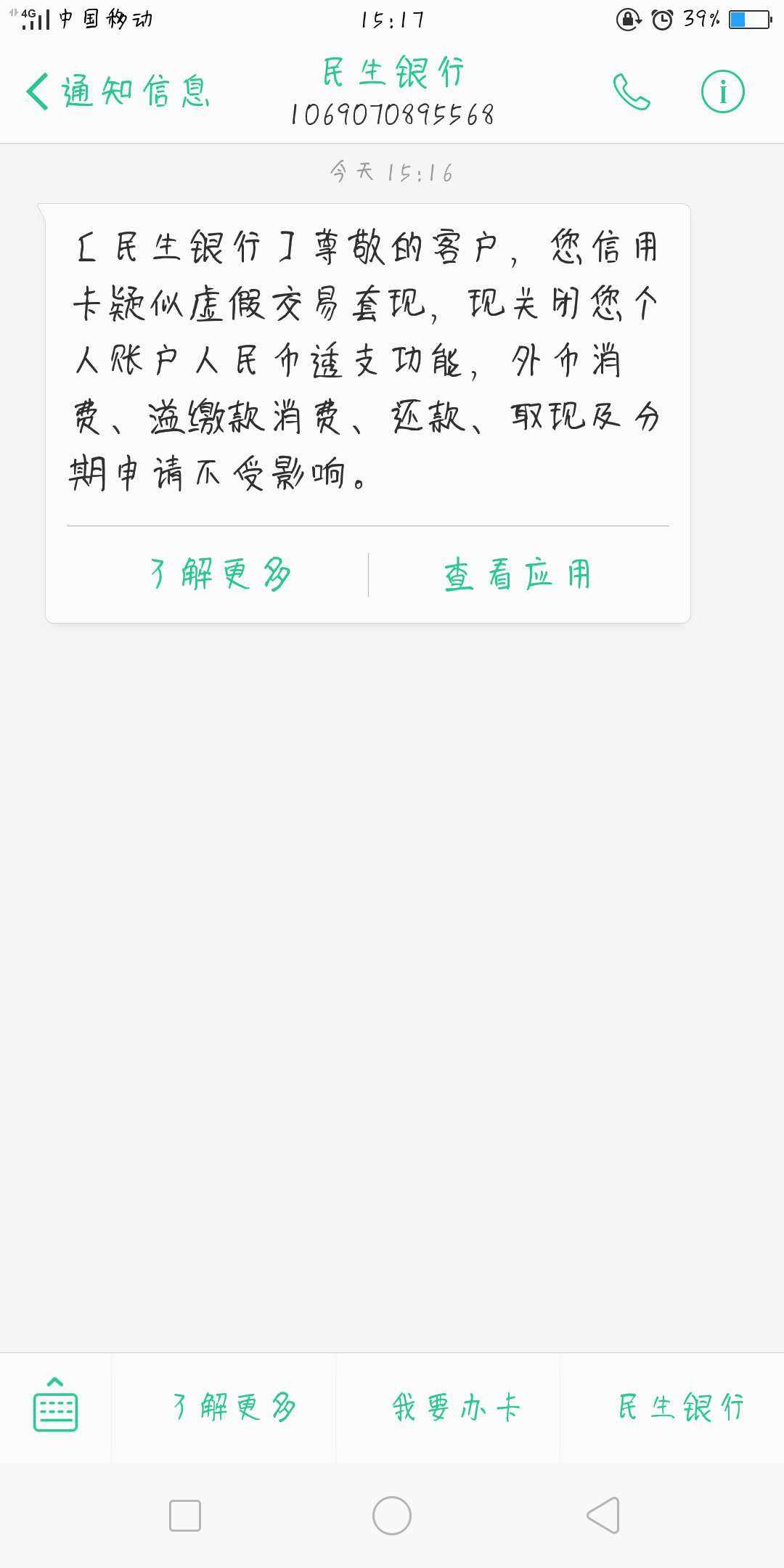
Task: Open 了解更多 in the bottom menu
Action: (x=234, y=1407)
